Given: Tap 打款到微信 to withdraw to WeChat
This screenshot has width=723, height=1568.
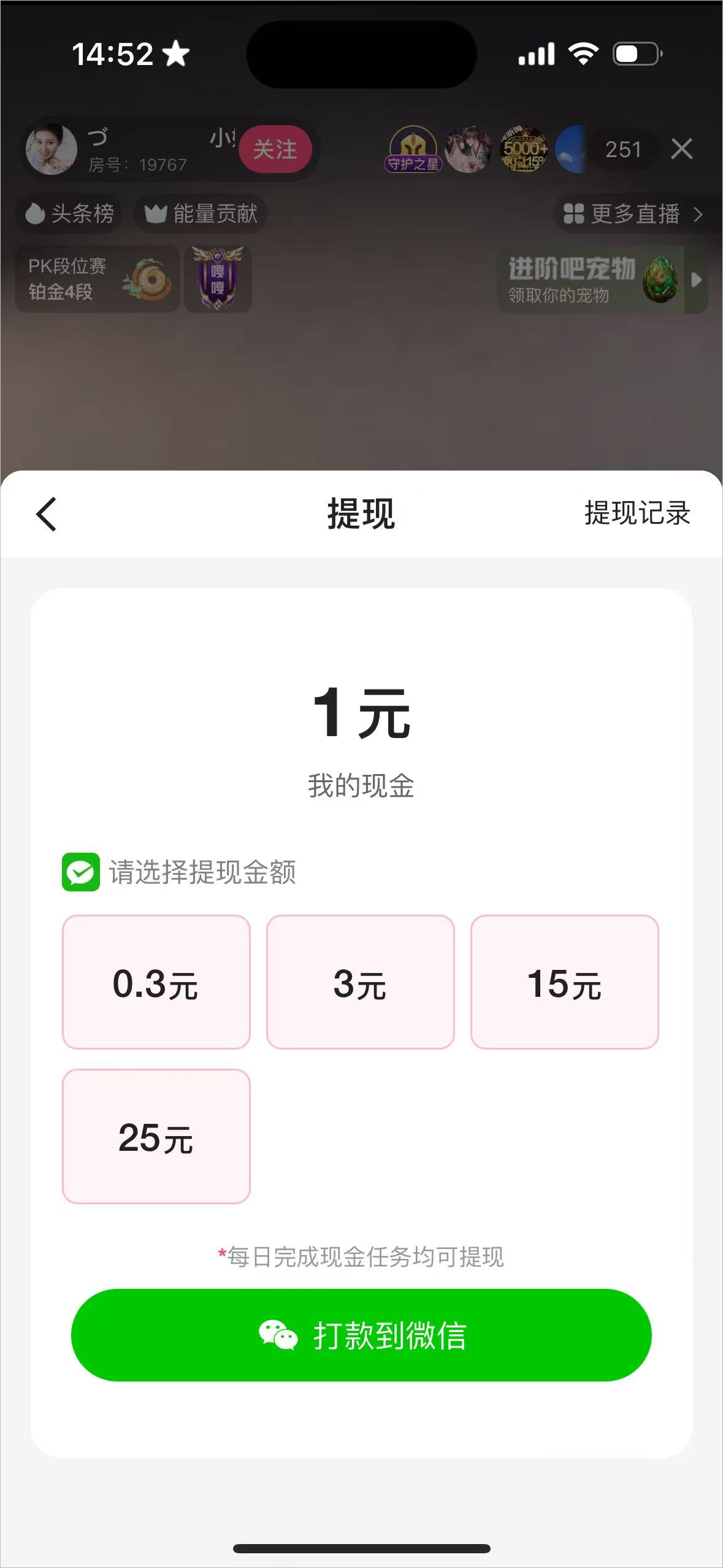Looking at the screenshot, I should click(361, 1335).
